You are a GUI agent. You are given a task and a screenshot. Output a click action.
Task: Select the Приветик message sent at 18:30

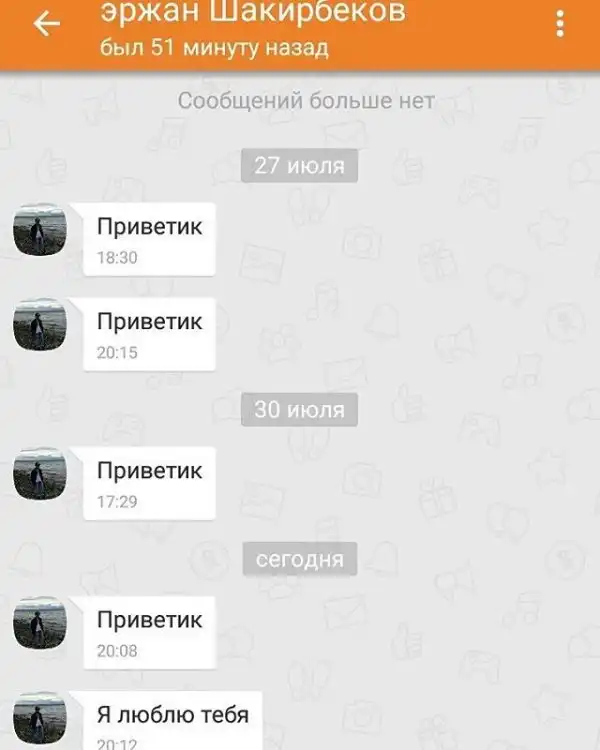pyautogui.click(x=149, y=239)
